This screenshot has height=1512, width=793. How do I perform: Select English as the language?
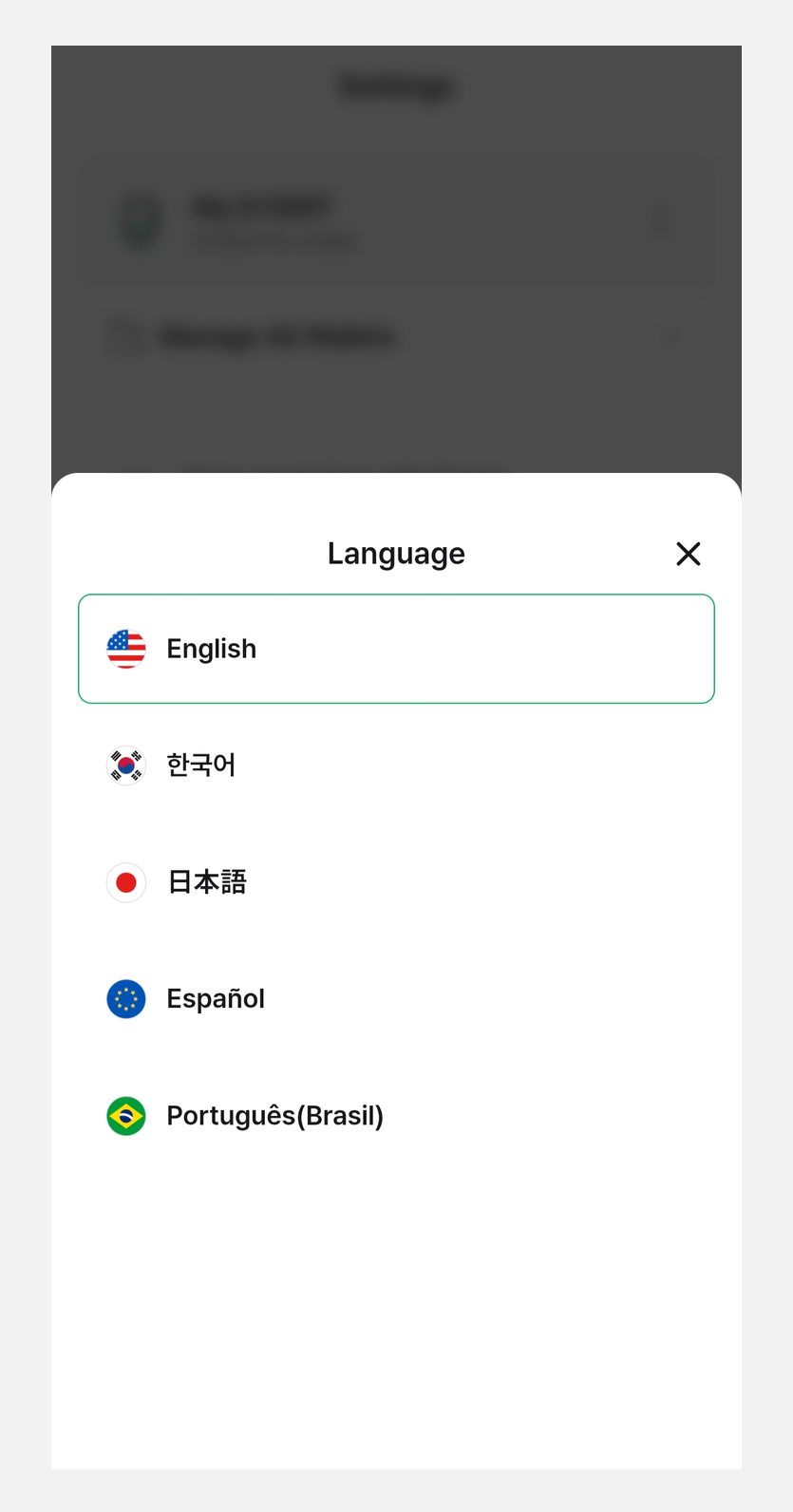(x=396, y=649)
